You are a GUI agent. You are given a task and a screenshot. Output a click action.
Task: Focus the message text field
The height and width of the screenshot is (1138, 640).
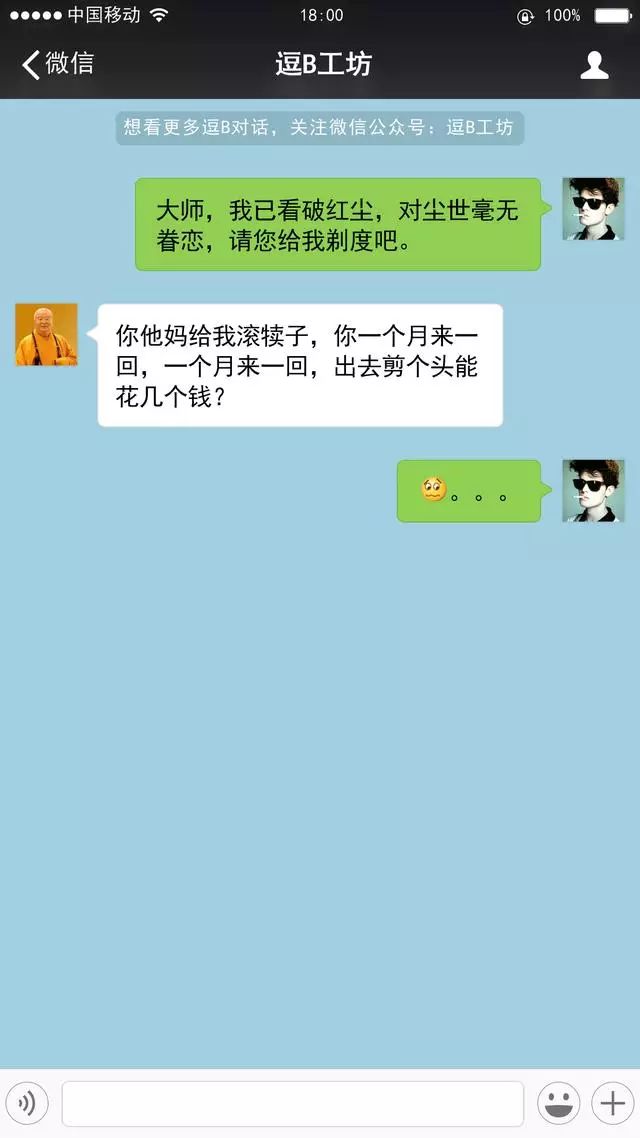(292, 1103)
